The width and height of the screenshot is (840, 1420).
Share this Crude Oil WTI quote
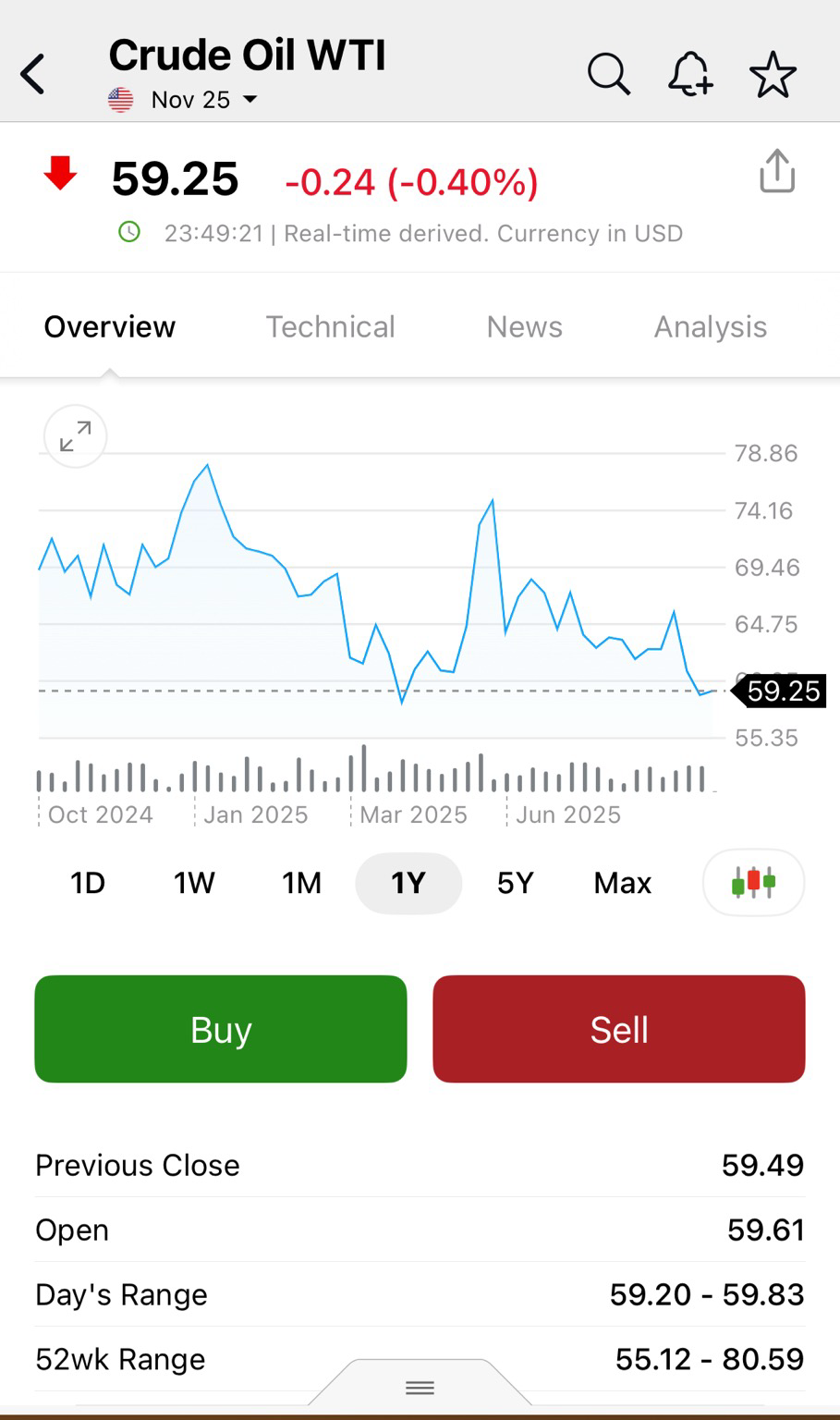click(x=777, y=171)
